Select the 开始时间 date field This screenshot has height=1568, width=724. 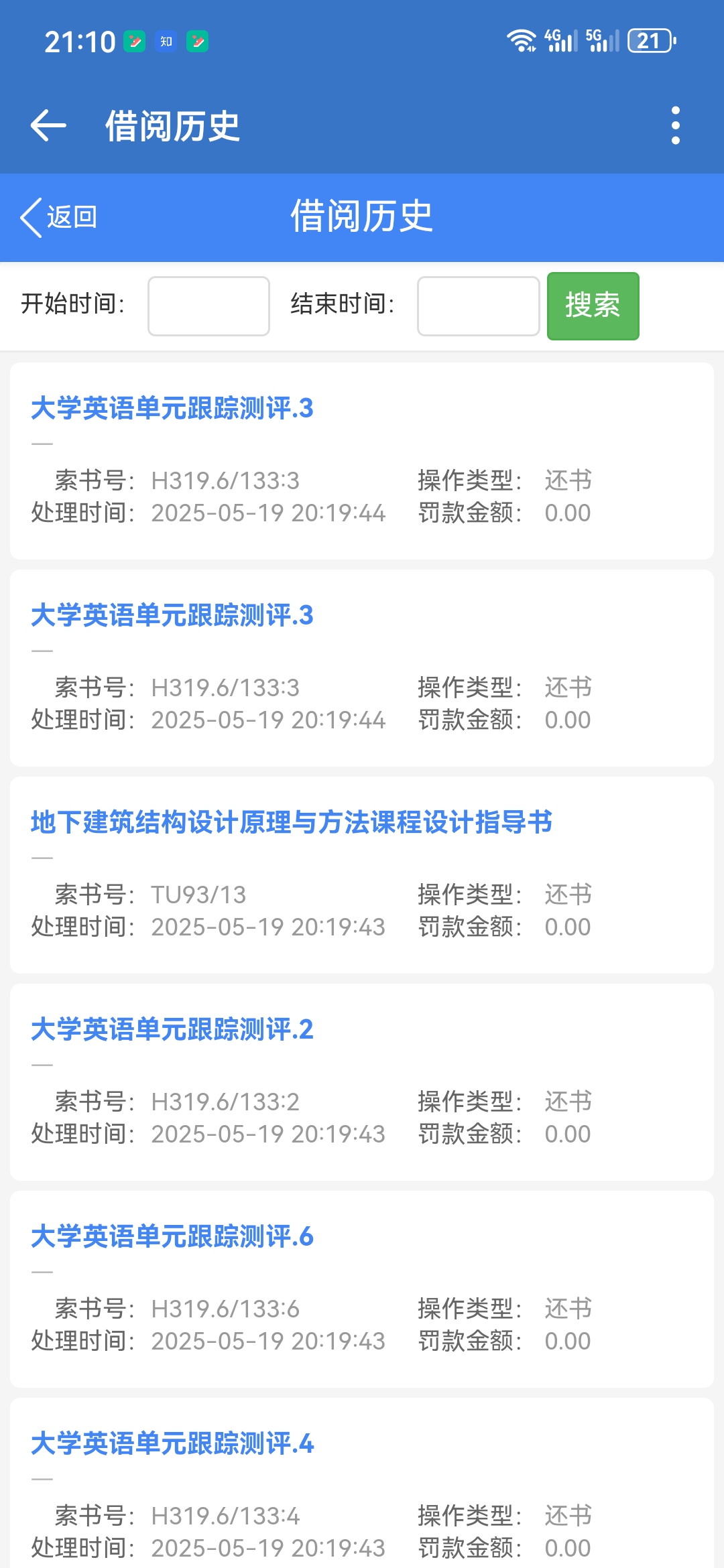tap(208, 306)
